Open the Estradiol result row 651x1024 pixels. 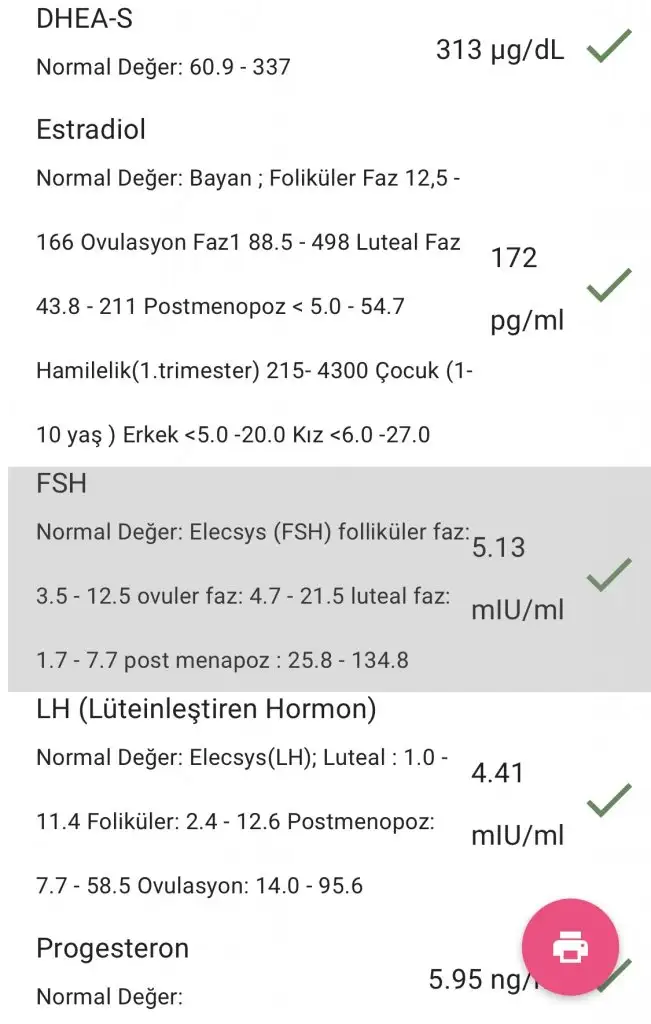[300, 285]
